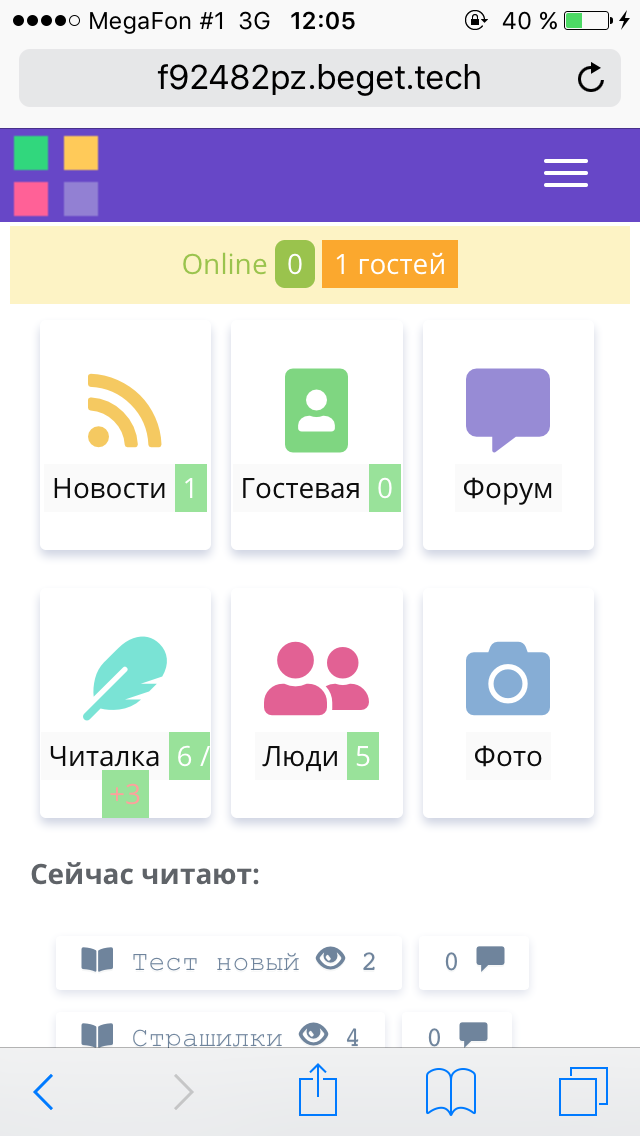The image size is (640, 1136).
Task: Open comments for Тест новый
Action: (x=474, y=962)
